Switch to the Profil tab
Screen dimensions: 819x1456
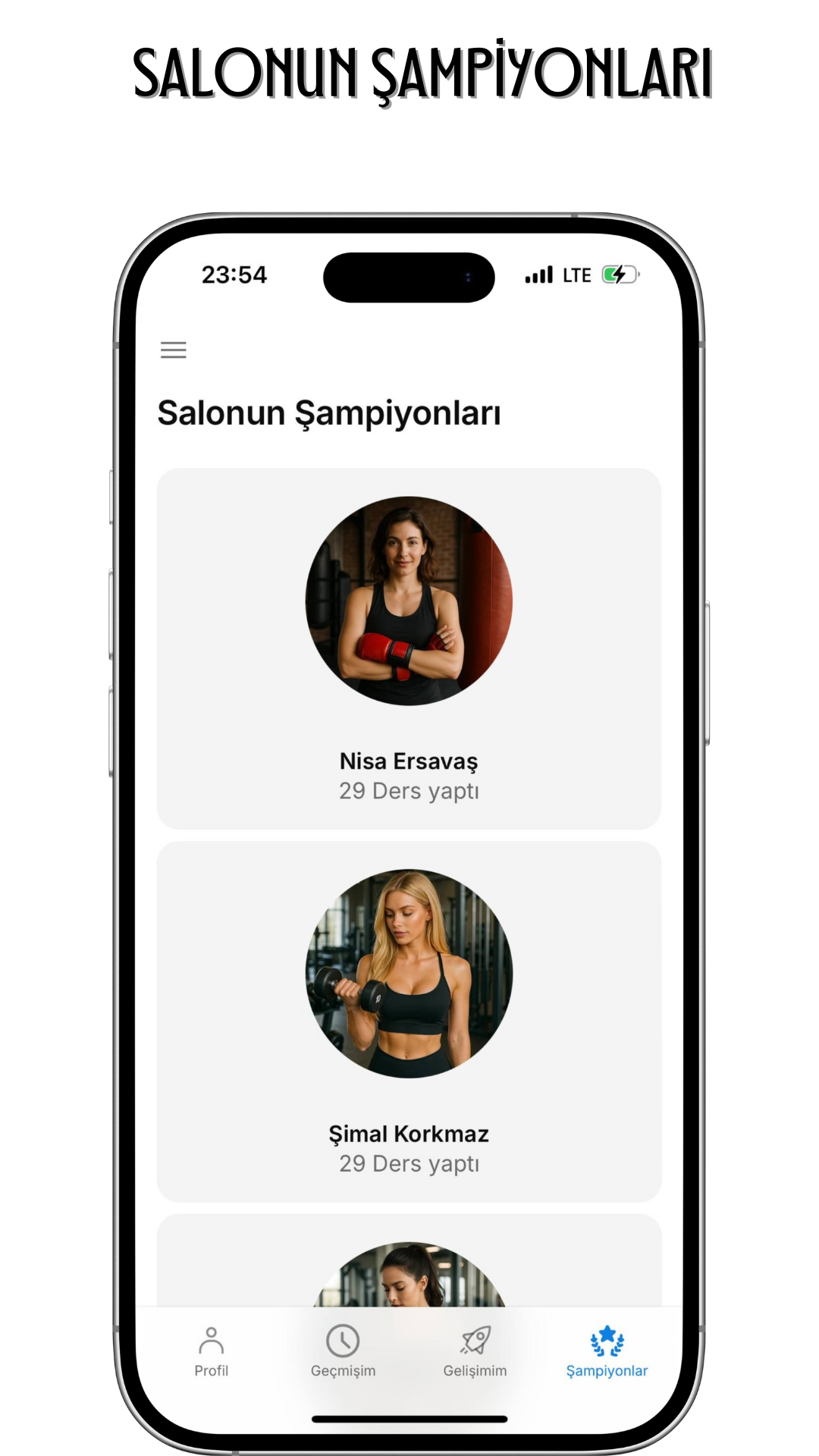click(211, 1351)
